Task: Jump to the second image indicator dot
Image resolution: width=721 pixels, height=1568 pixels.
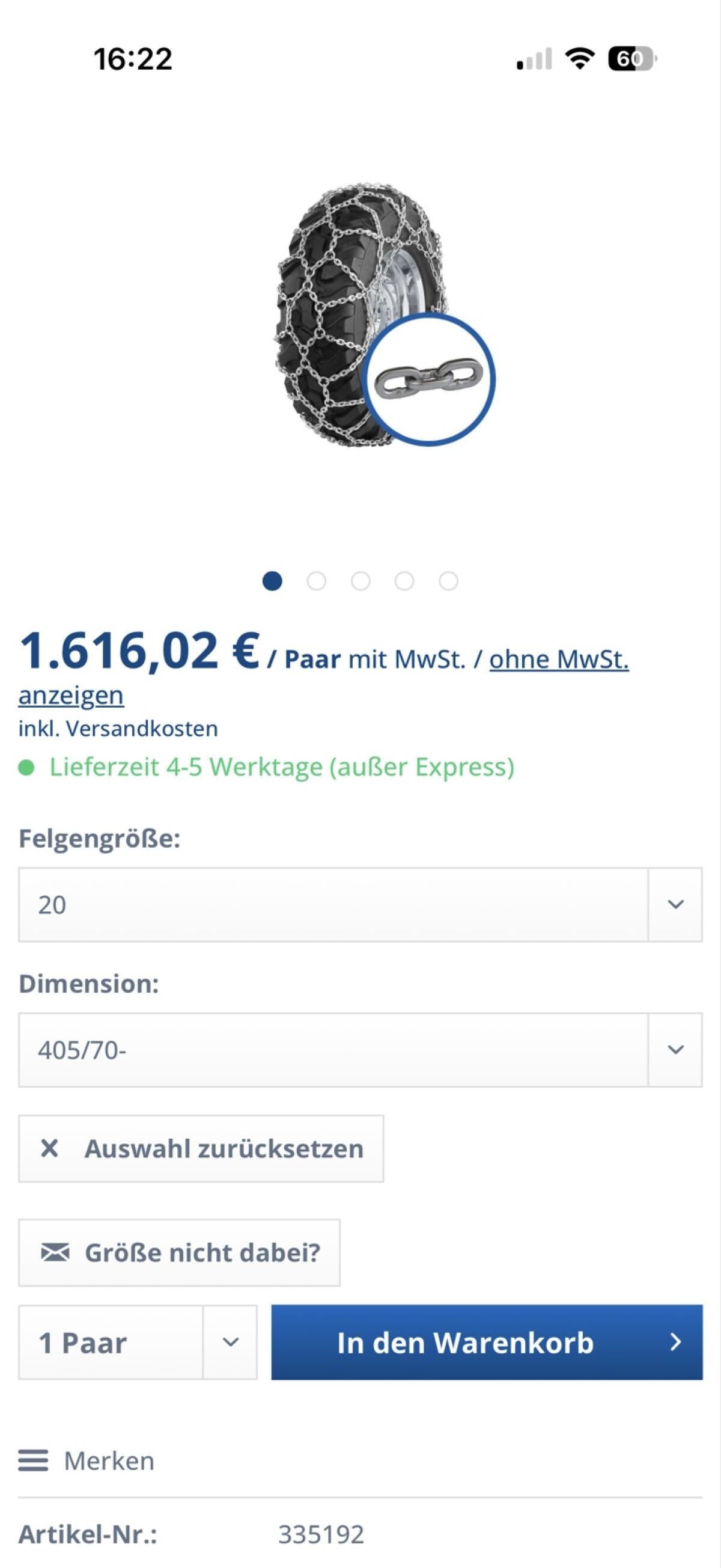Action: click(x=317, y=581)
